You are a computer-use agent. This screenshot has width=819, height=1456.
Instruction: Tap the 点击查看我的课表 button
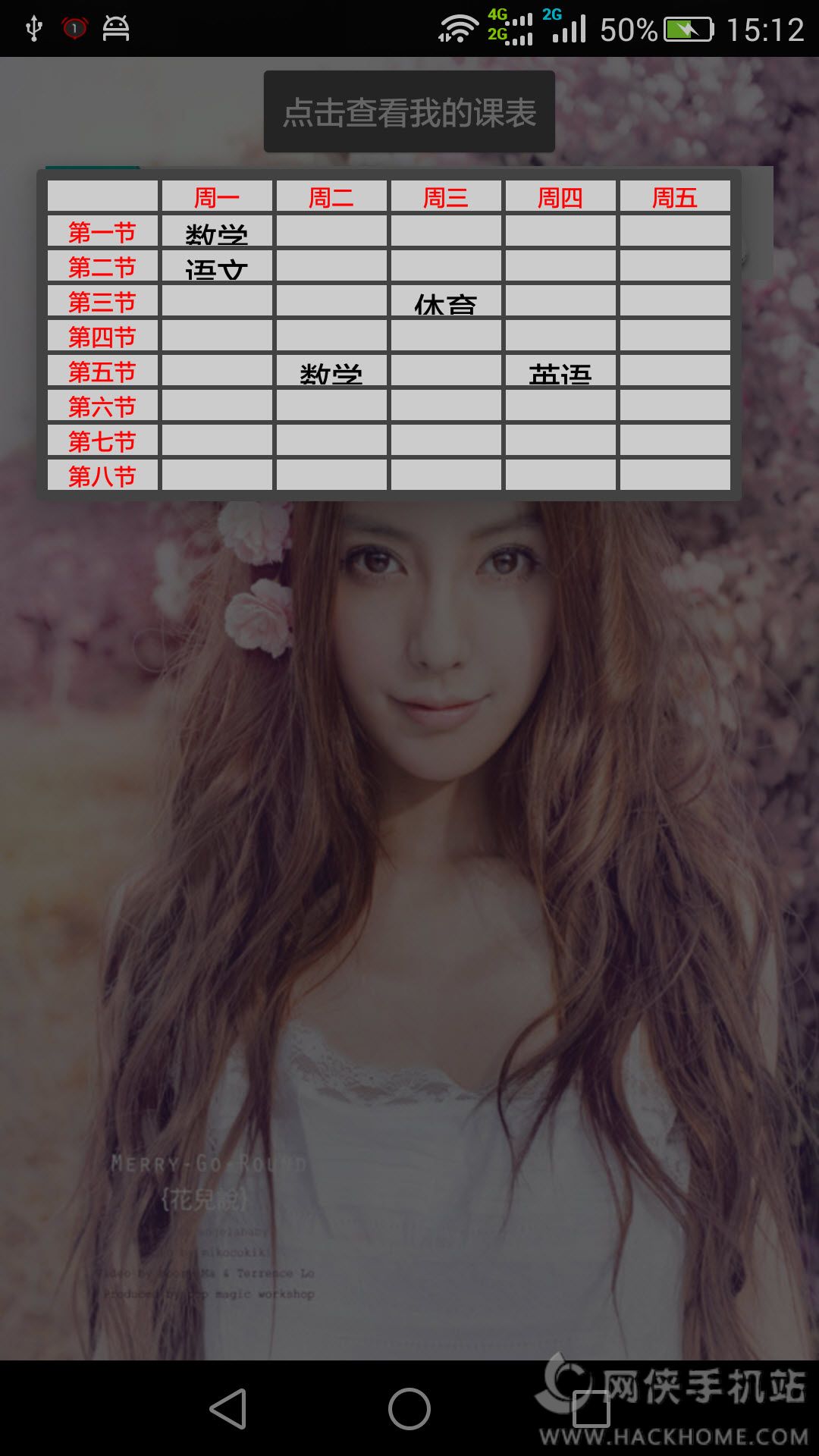(409, 112)
